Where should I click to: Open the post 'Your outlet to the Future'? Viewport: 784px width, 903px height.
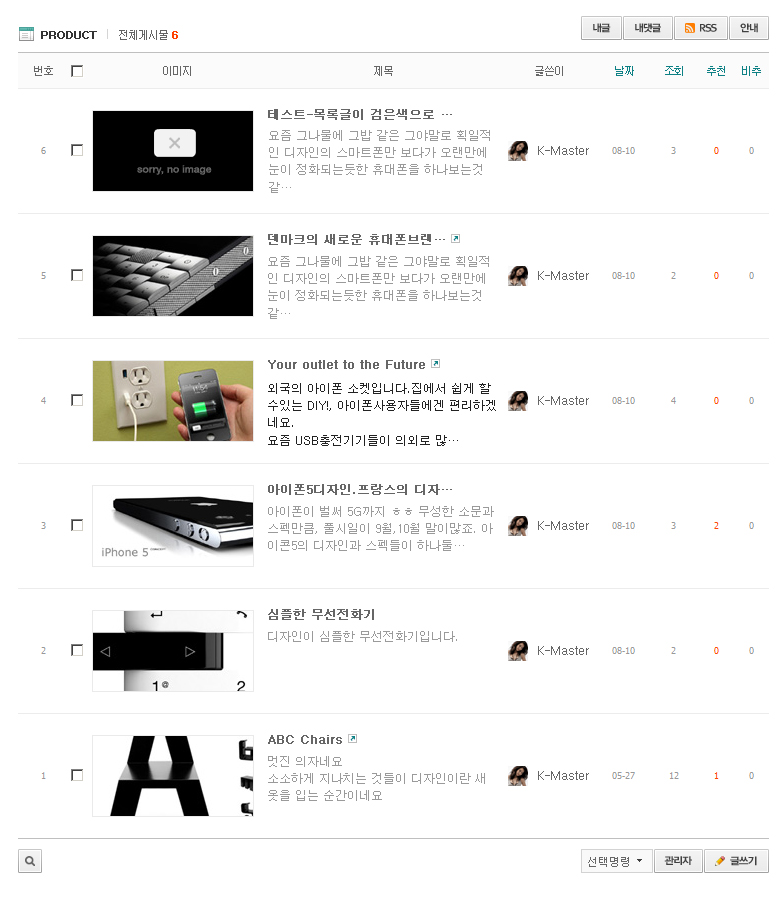tap(346, 365)
